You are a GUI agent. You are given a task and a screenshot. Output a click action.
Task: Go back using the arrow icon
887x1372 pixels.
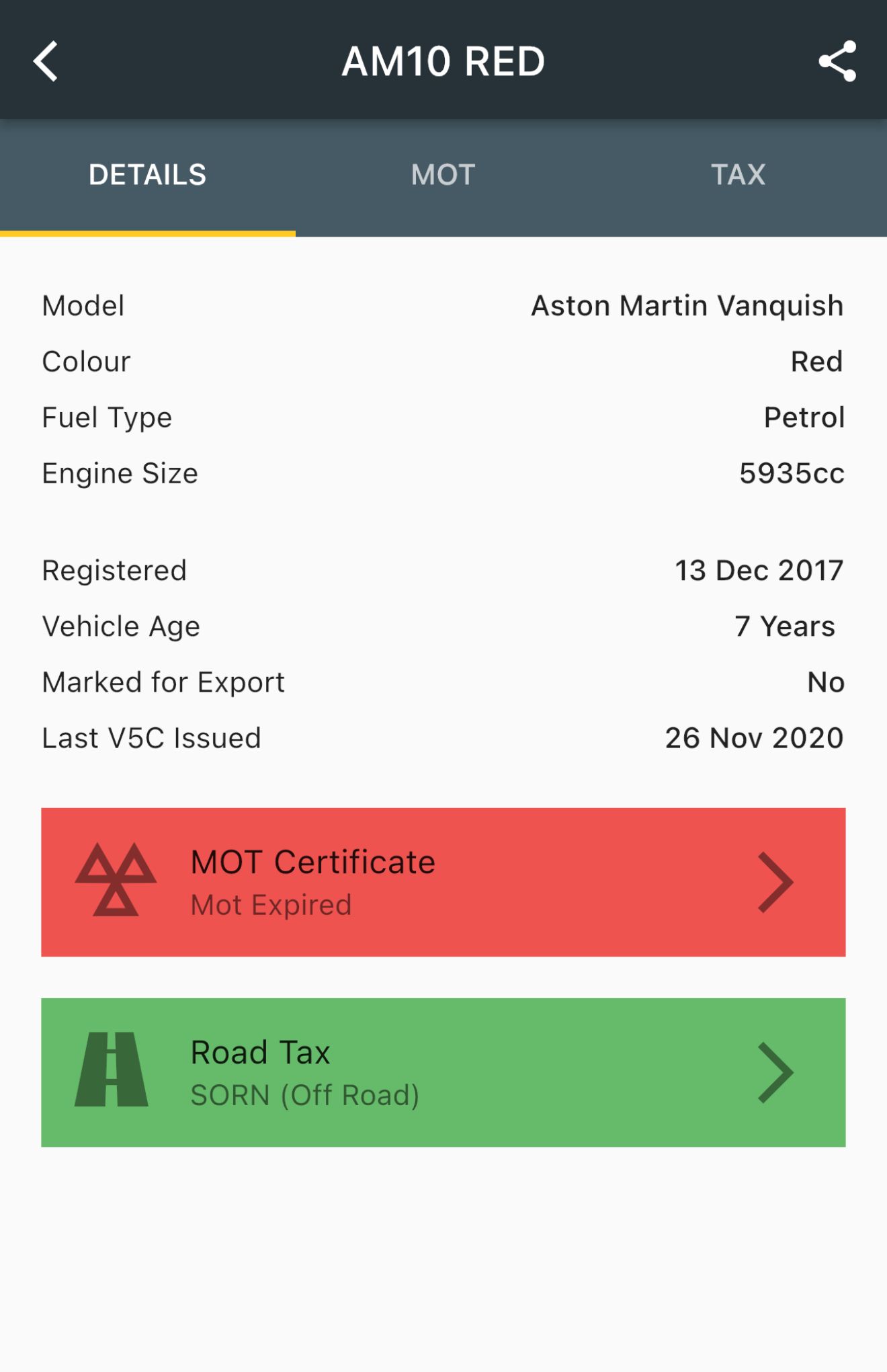[46, 61]
